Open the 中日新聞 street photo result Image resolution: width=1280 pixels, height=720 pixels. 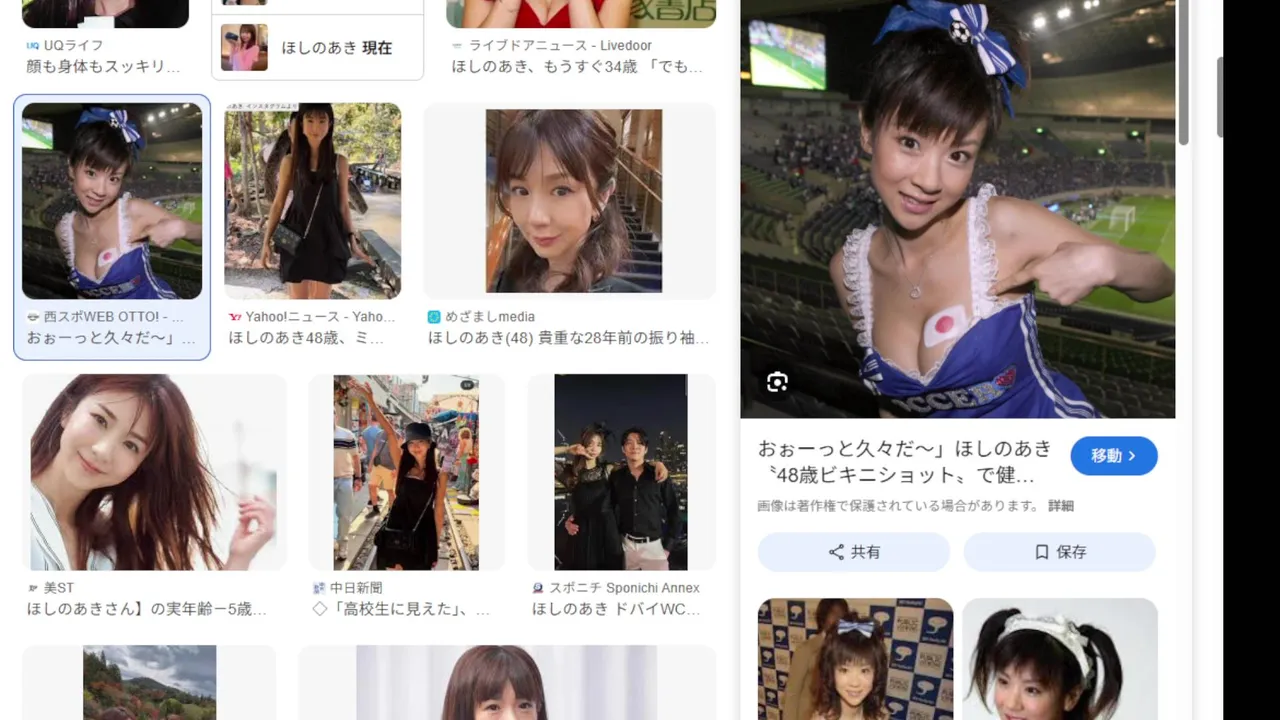(x=405, y=472)
